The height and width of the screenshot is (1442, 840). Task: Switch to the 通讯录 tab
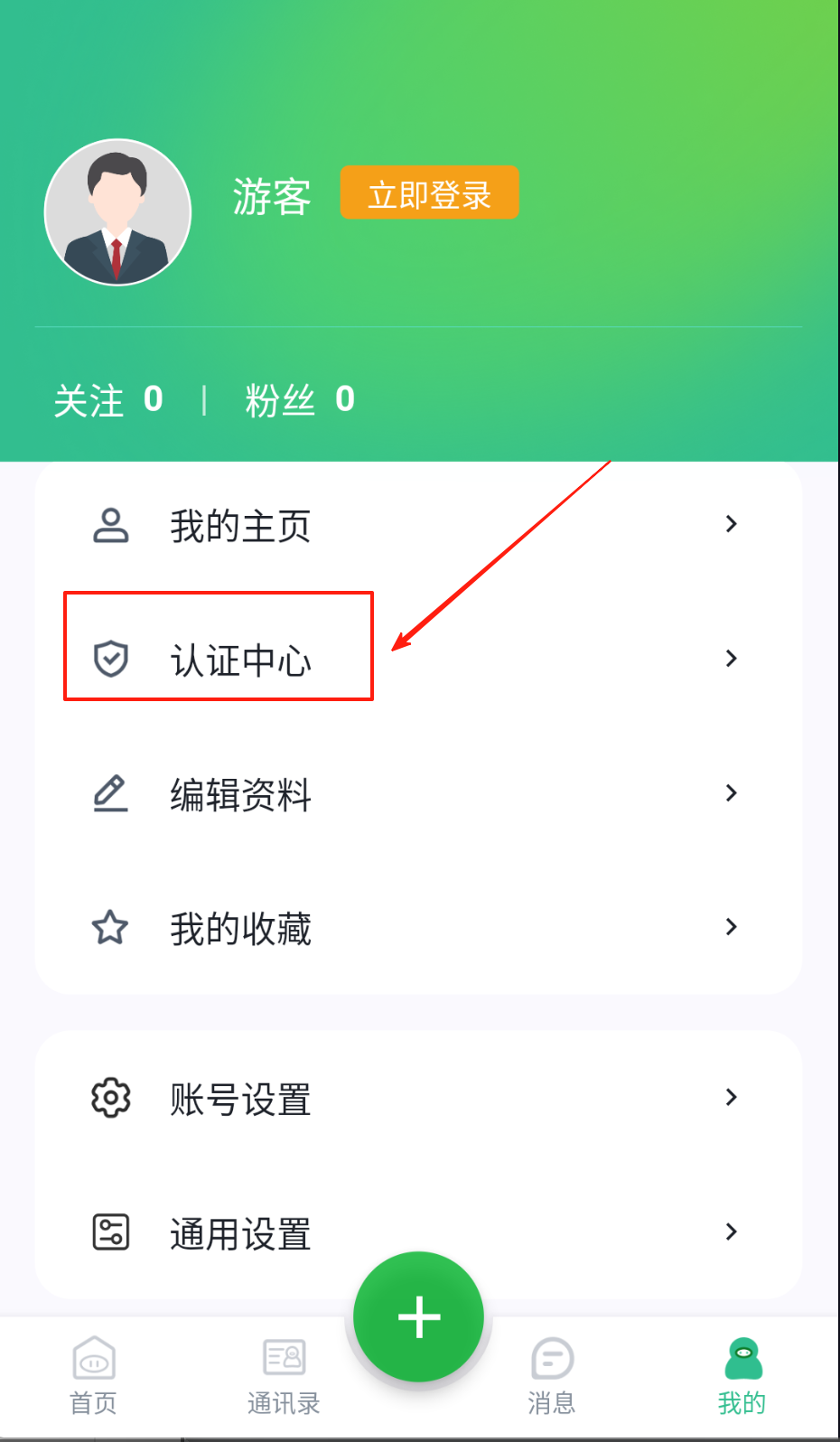click(x=284, y=1376)
